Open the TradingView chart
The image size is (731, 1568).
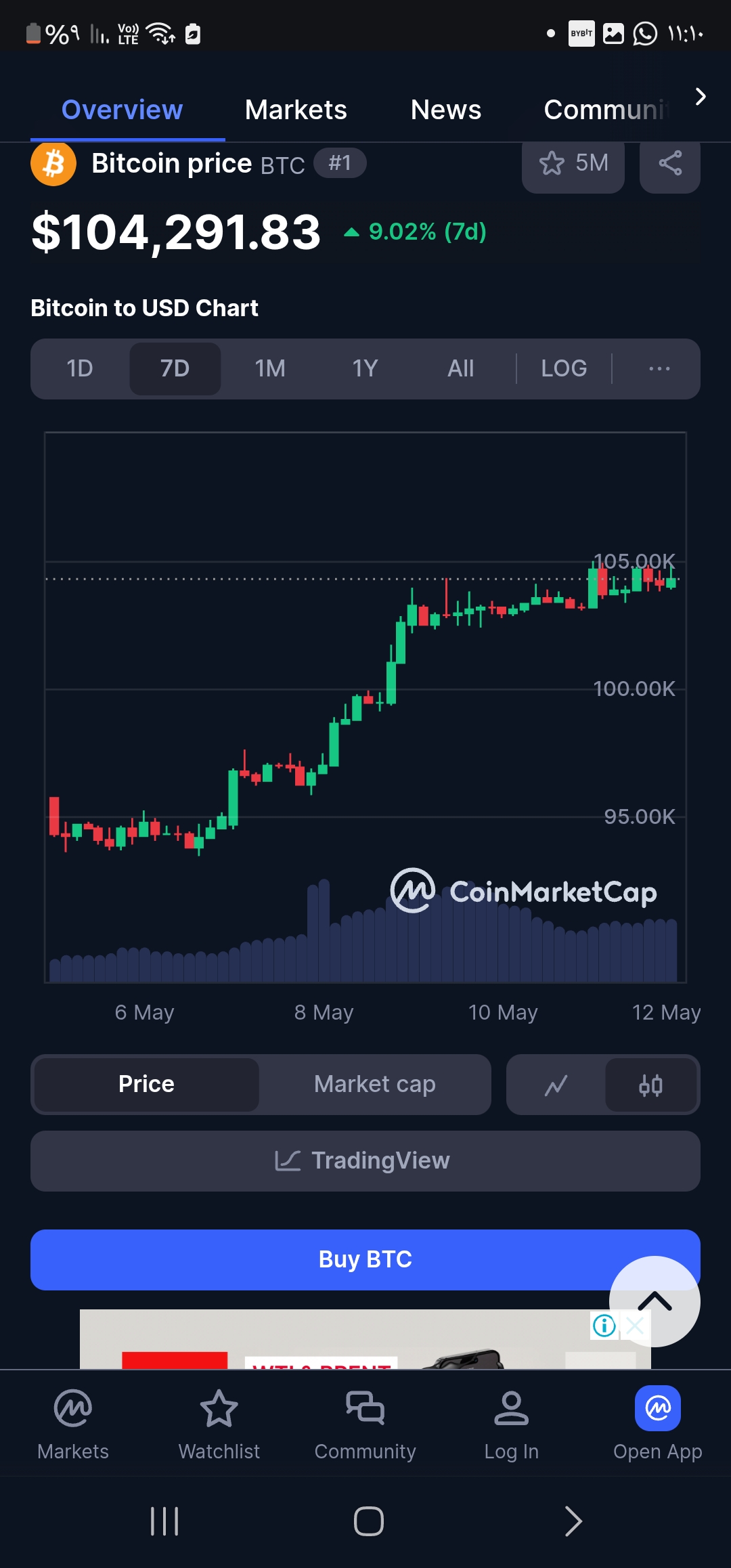tap(365, 1161)
